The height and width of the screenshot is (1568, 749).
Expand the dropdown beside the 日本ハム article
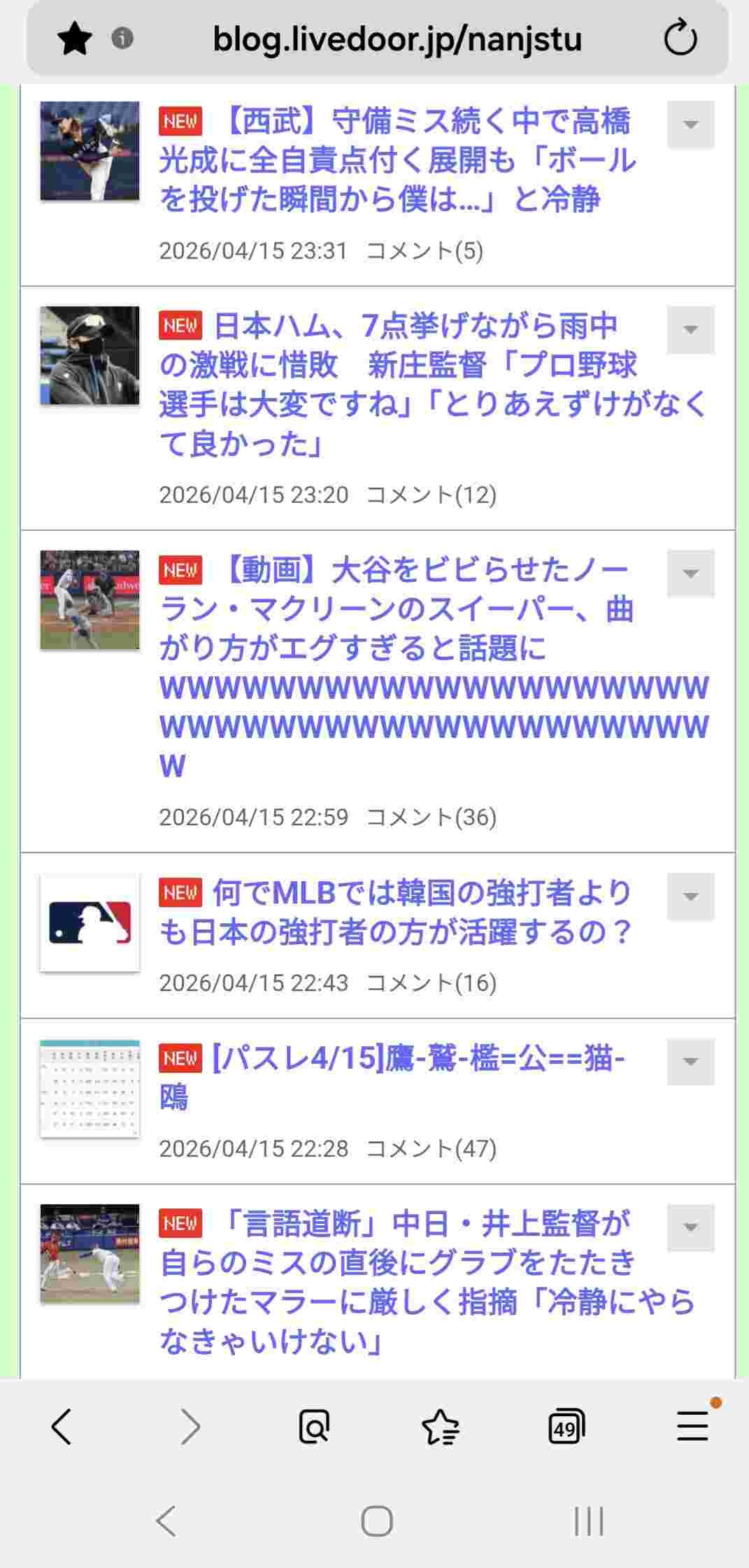pos(690,329)
